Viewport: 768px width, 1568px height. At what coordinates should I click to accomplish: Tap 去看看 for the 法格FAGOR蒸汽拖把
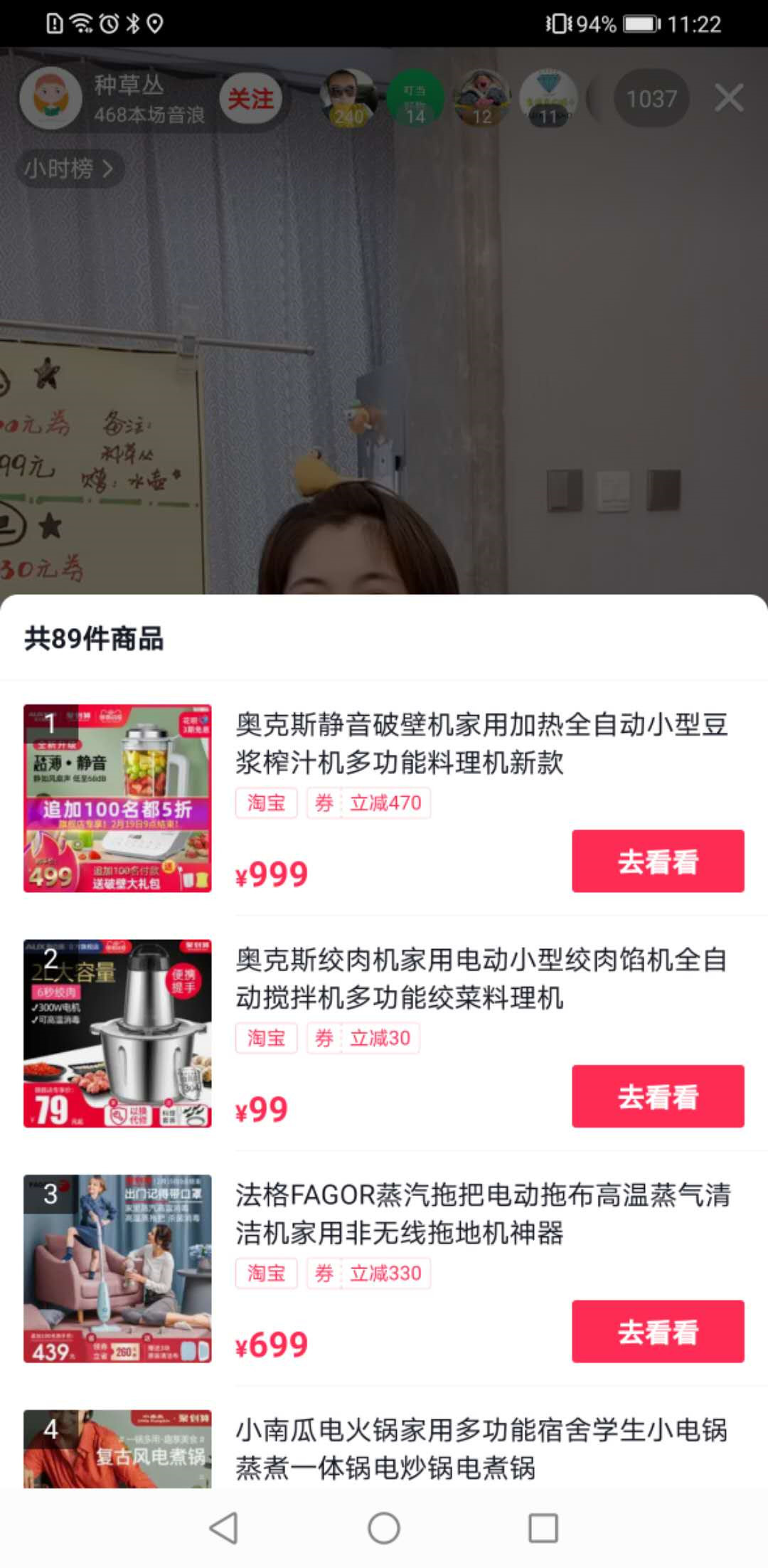click(x=658, y=1332)
